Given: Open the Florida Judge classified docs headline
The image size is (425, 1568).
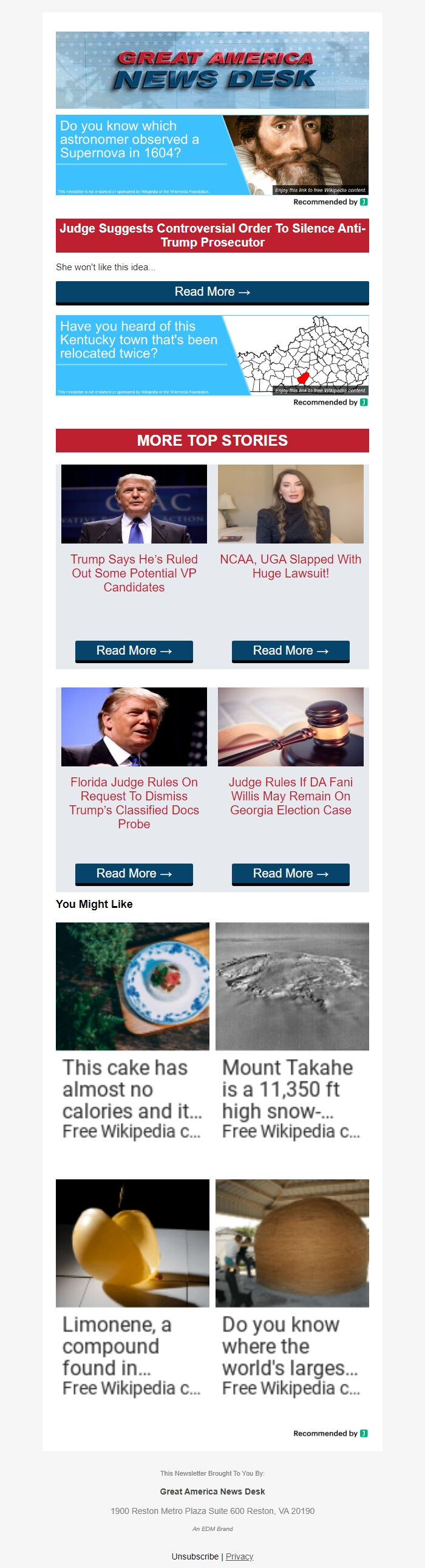Looking at the screenshot, I should 134,802.
